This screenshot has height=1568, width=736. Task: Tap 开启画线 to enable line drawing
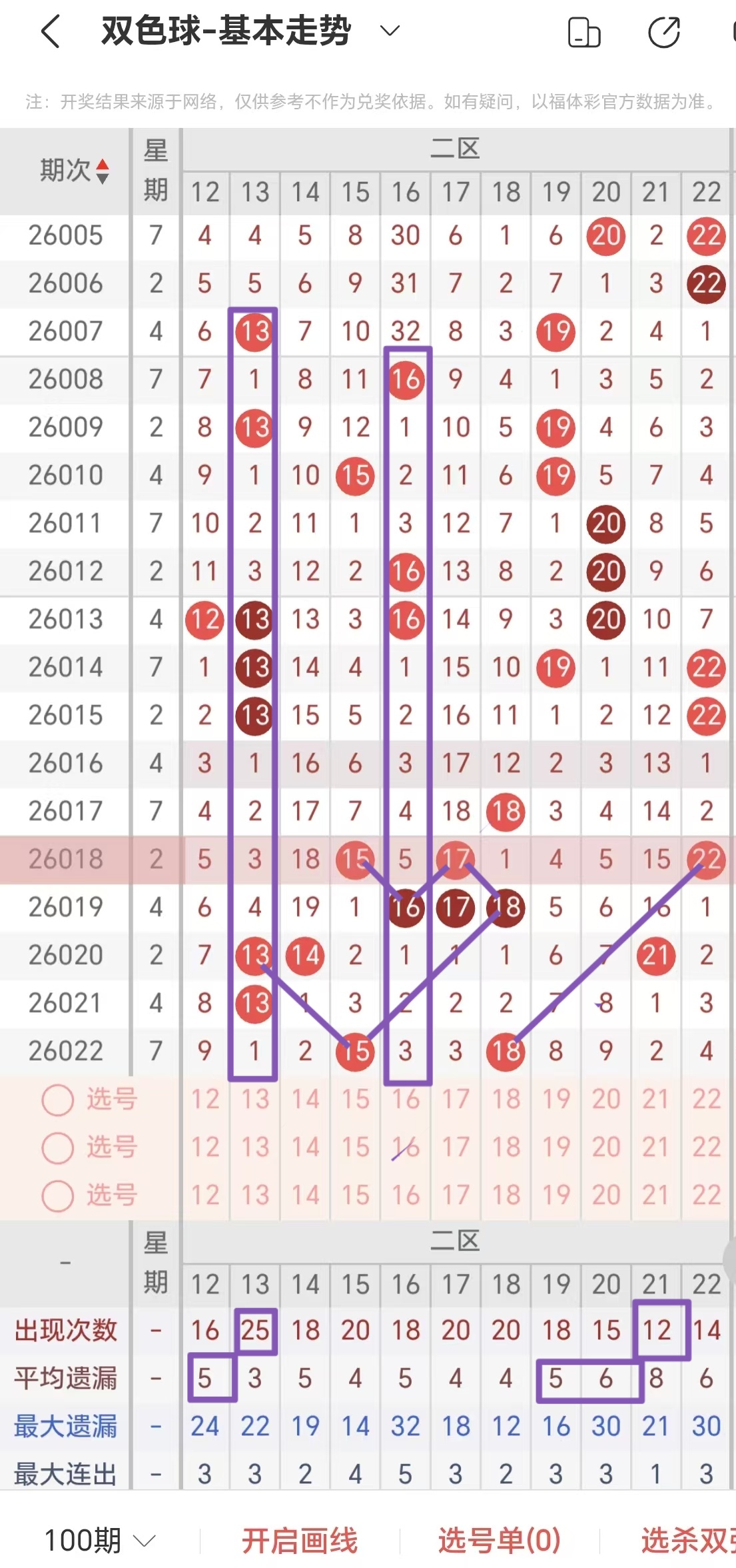point(299,1540)
